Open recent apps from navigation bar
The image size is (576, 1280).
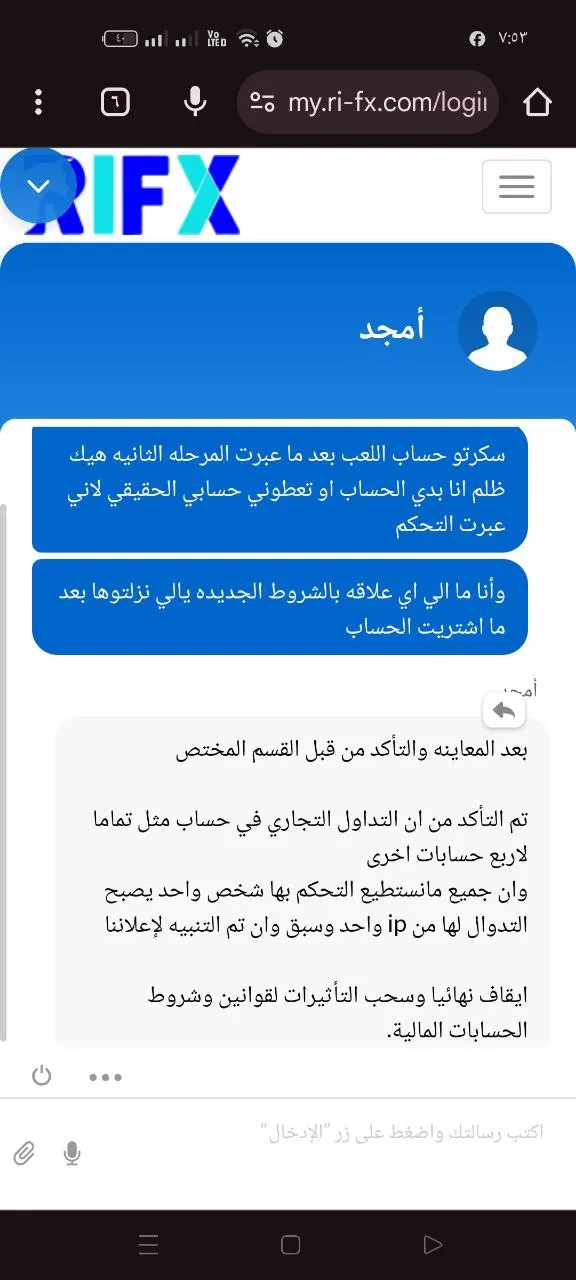148,1245
